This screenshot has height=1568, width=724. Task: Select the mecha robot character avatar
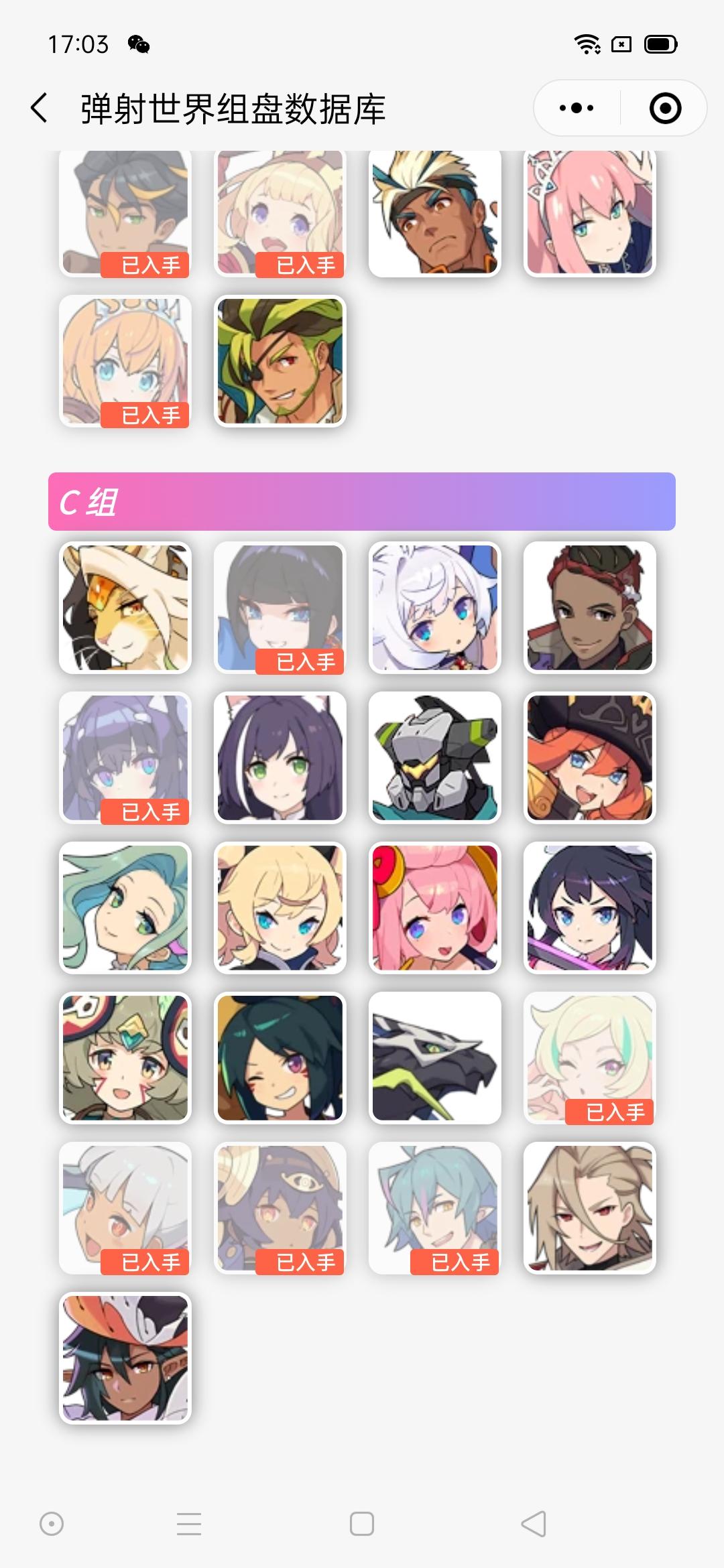434,757
